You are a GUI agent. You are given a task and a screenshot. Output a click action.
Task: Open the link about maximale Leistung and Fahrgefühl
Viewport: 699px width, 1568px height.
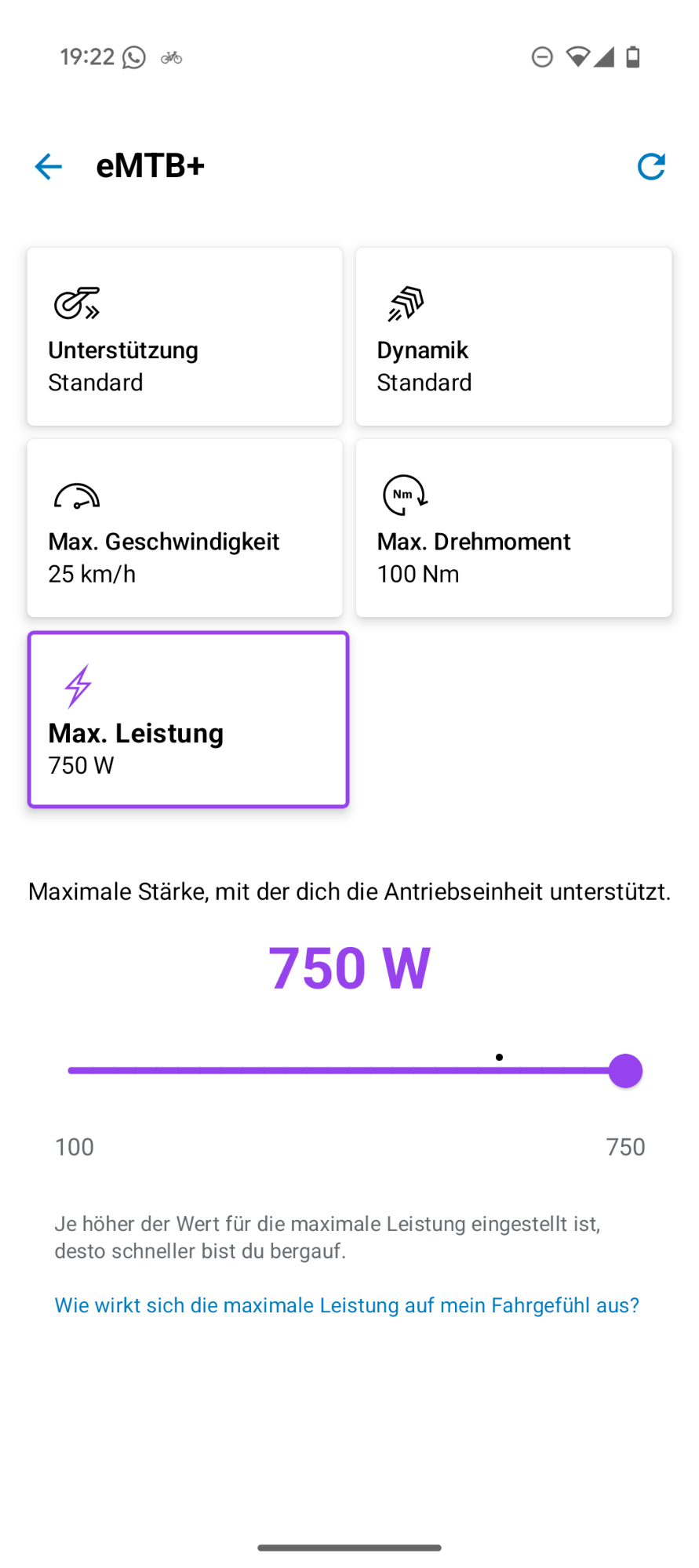pos(347,1305)
